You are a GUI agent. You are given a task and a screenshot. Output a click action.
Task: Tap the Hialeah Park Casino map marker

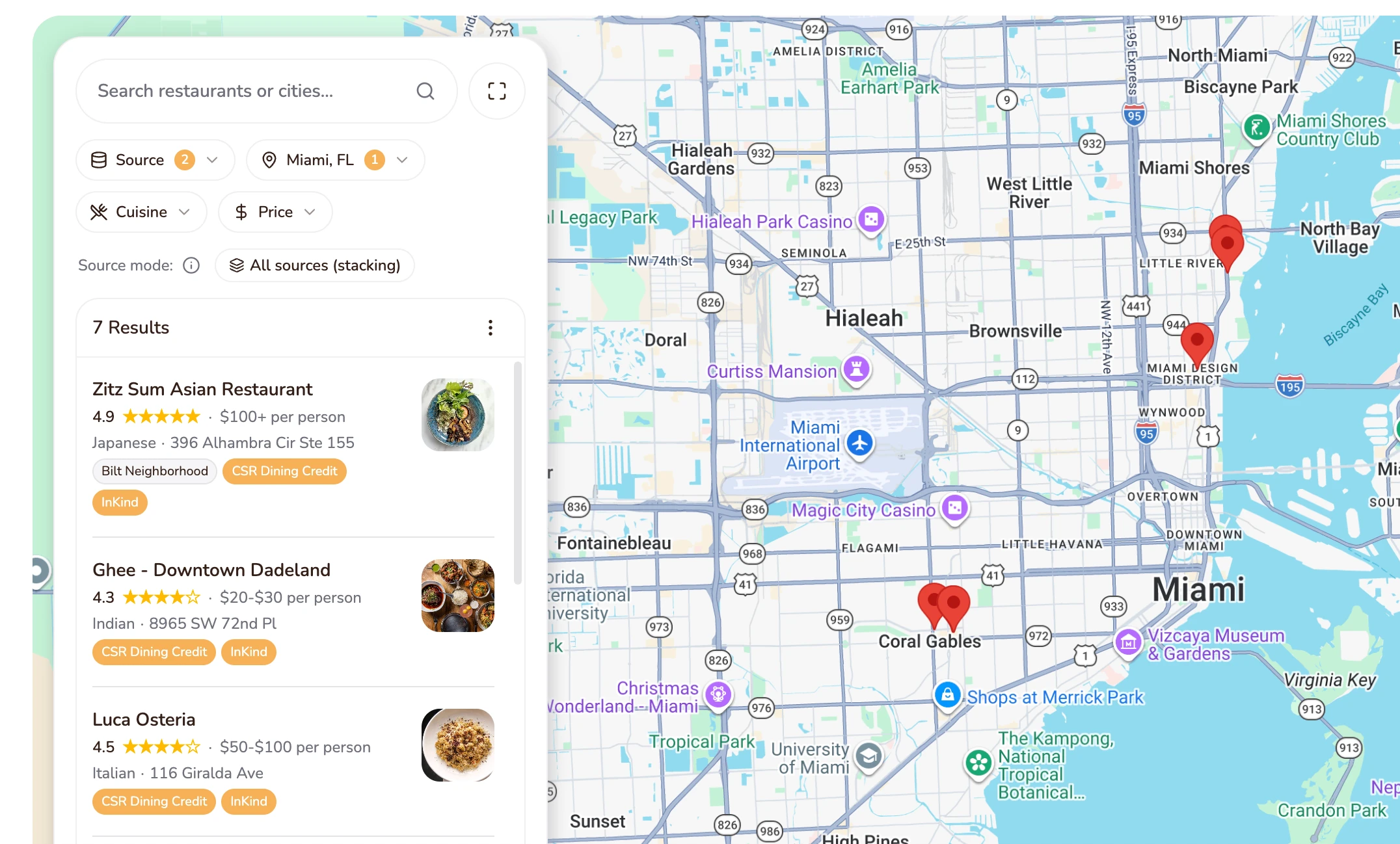tap(872, 219)
